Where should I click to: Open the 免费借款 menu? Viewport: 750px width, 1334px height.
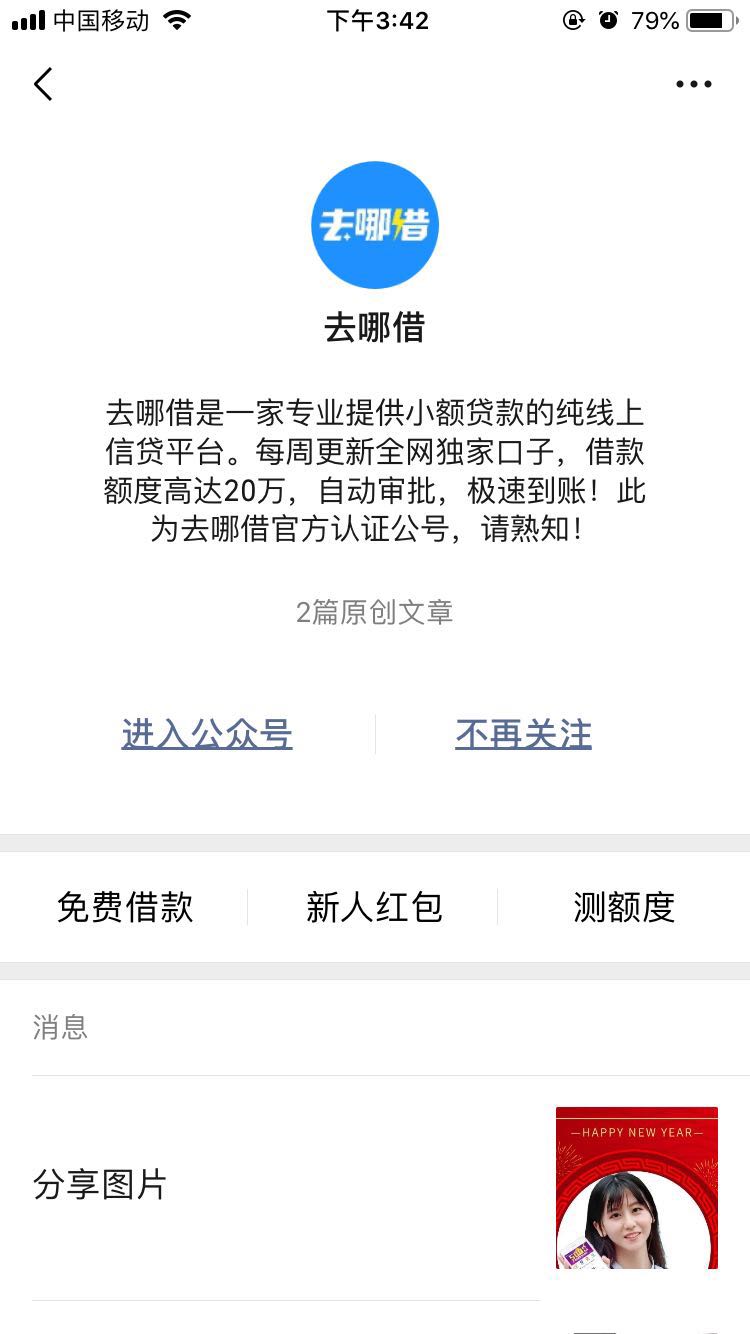tap(125, 907)
